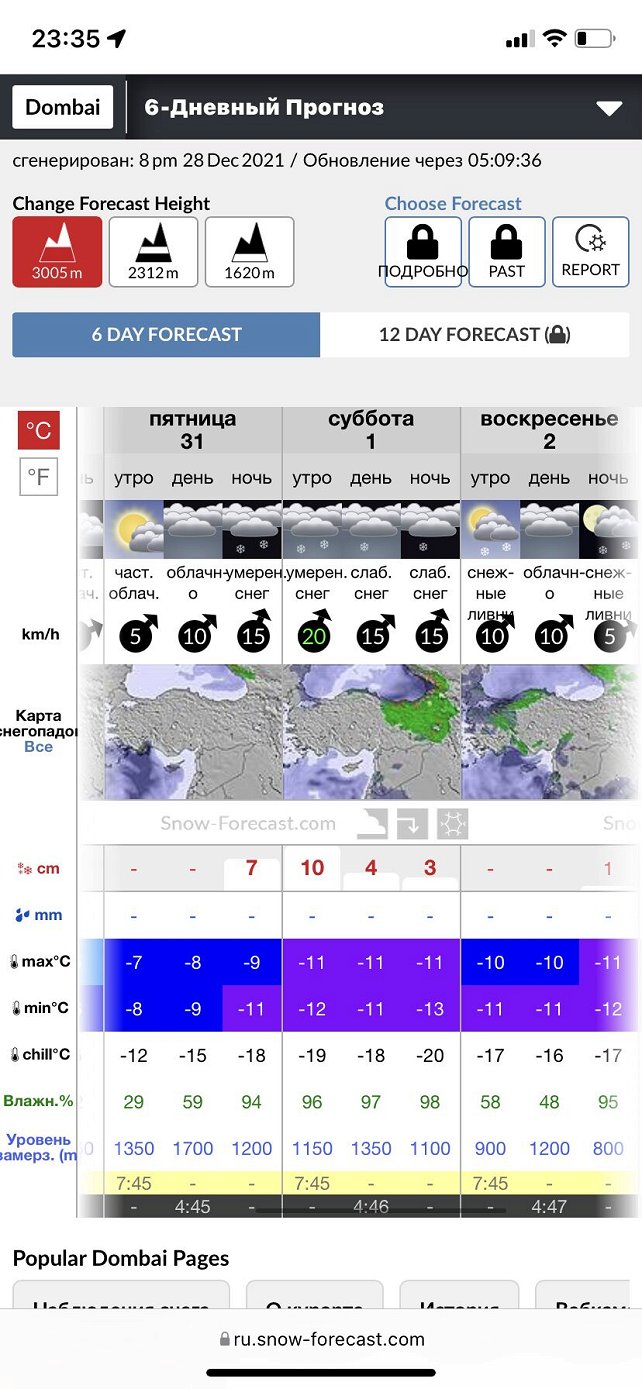Open the snowfall map for воскресенье 2
This screenshot has height=1389, width=642.
548,732
